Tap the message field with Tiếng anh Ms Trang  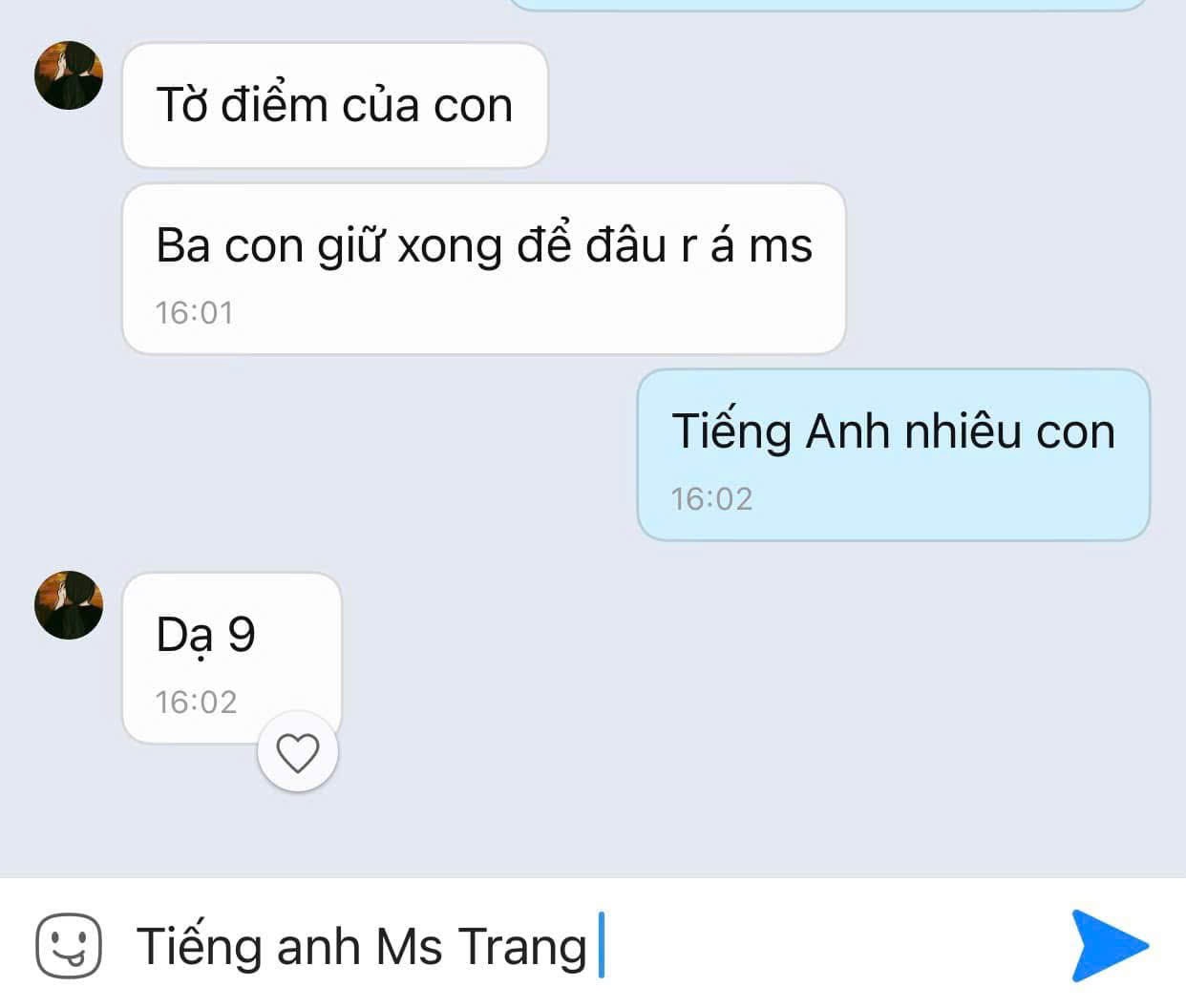pos(573,946)
